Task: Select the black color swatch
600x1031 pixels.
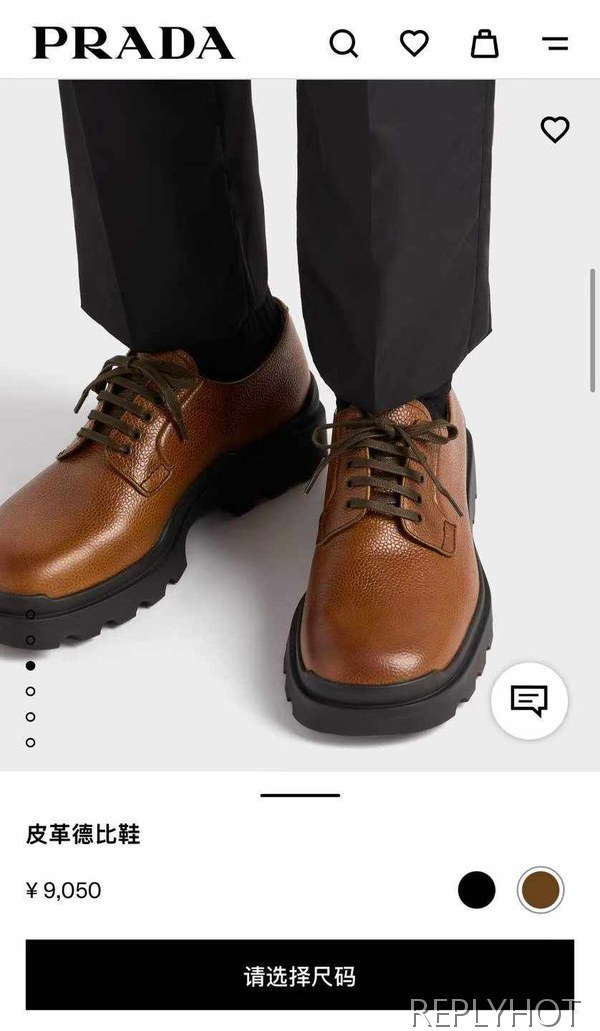Action: click(x=477, y=890)
